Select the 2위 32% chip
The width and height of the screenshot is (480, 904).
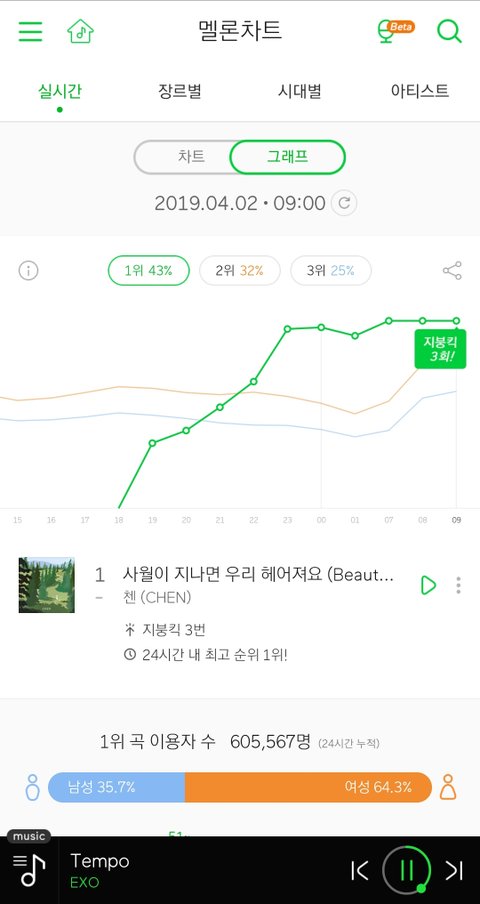pyautogui.click(x=240, y=270)
